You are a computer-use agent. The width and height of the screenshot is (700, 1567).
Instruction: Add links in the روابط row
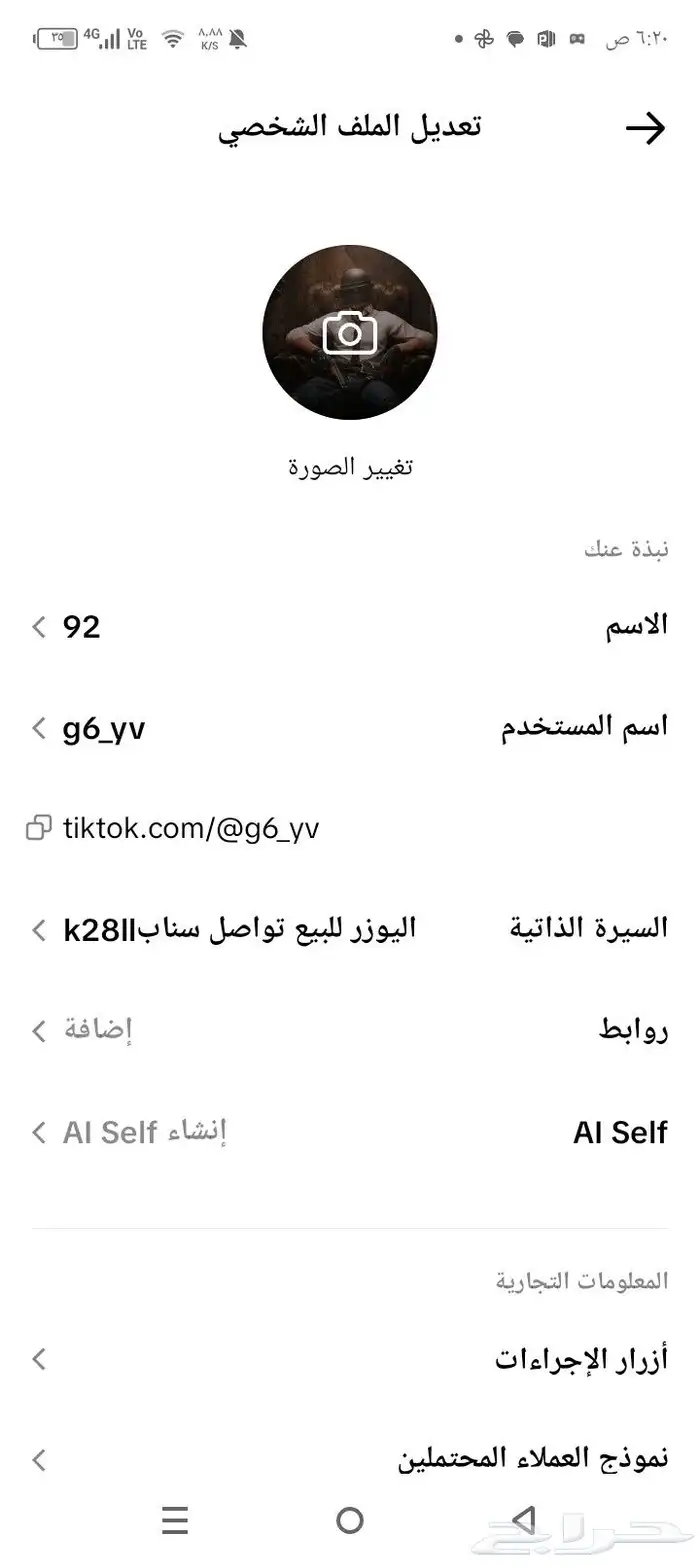350,1030
